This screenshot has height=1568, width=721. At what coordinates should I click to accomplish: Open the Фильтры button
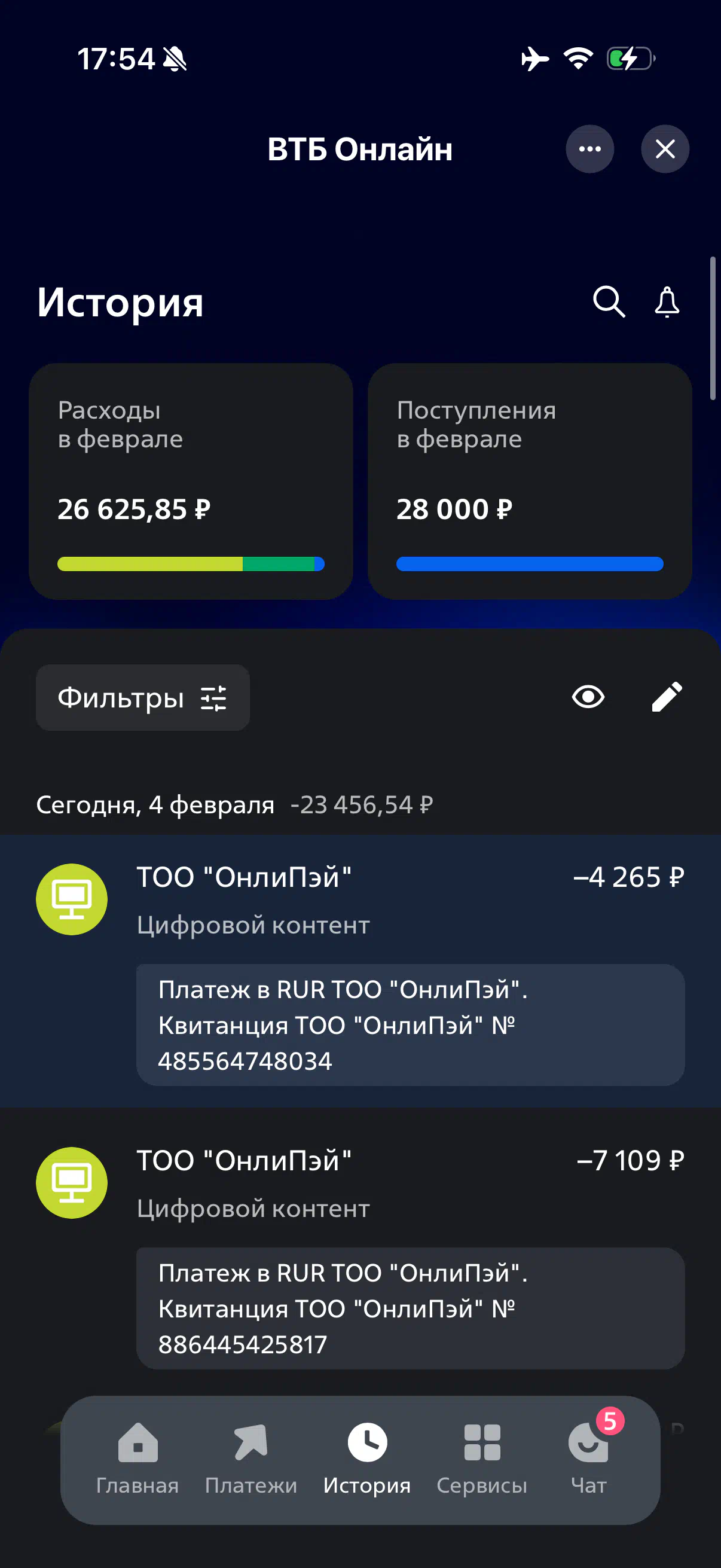pos(142,697)
